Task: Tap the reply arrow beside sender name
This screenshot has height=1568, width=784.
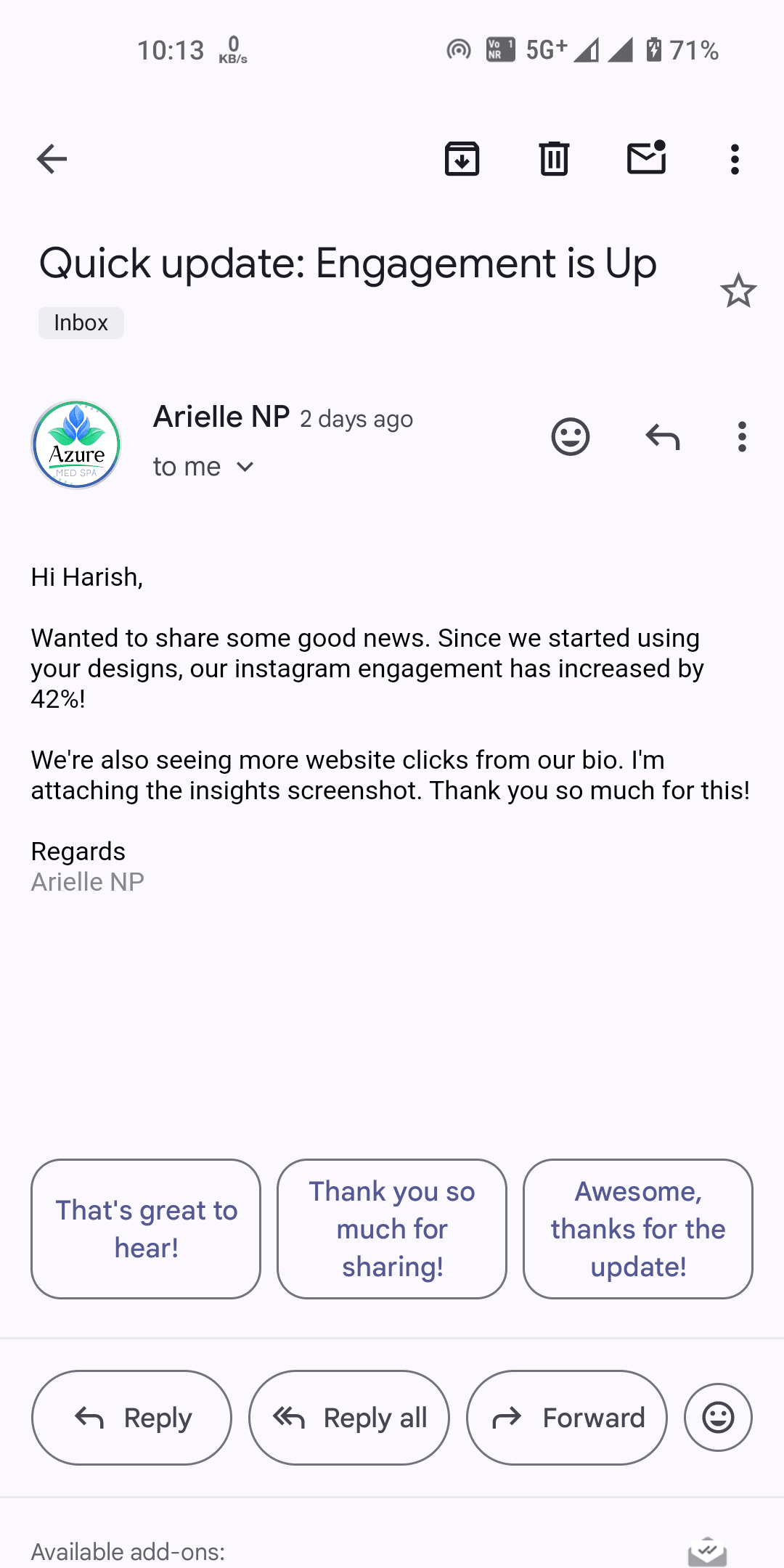Action: tap(662, 437)
